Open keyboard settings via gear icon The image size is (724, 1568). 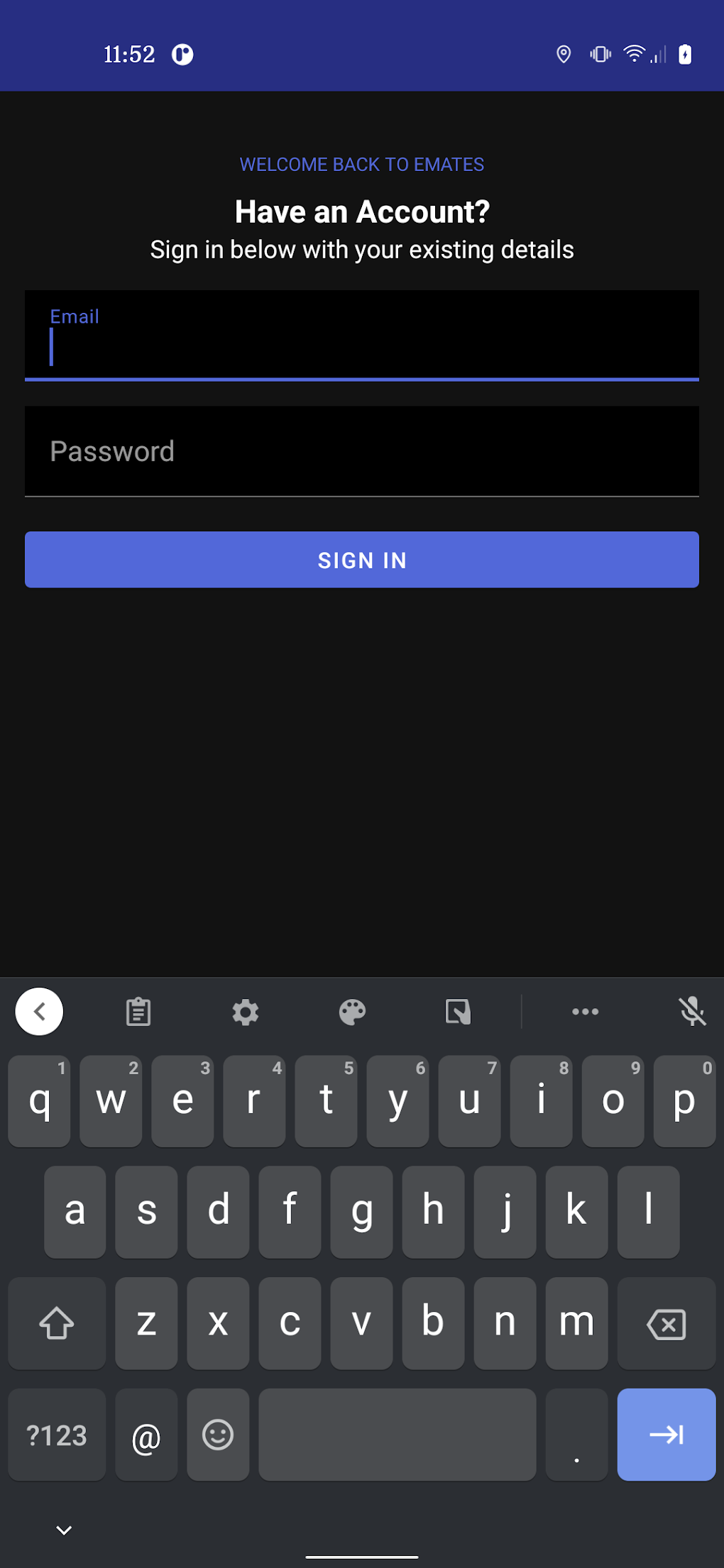point(245,1012)
